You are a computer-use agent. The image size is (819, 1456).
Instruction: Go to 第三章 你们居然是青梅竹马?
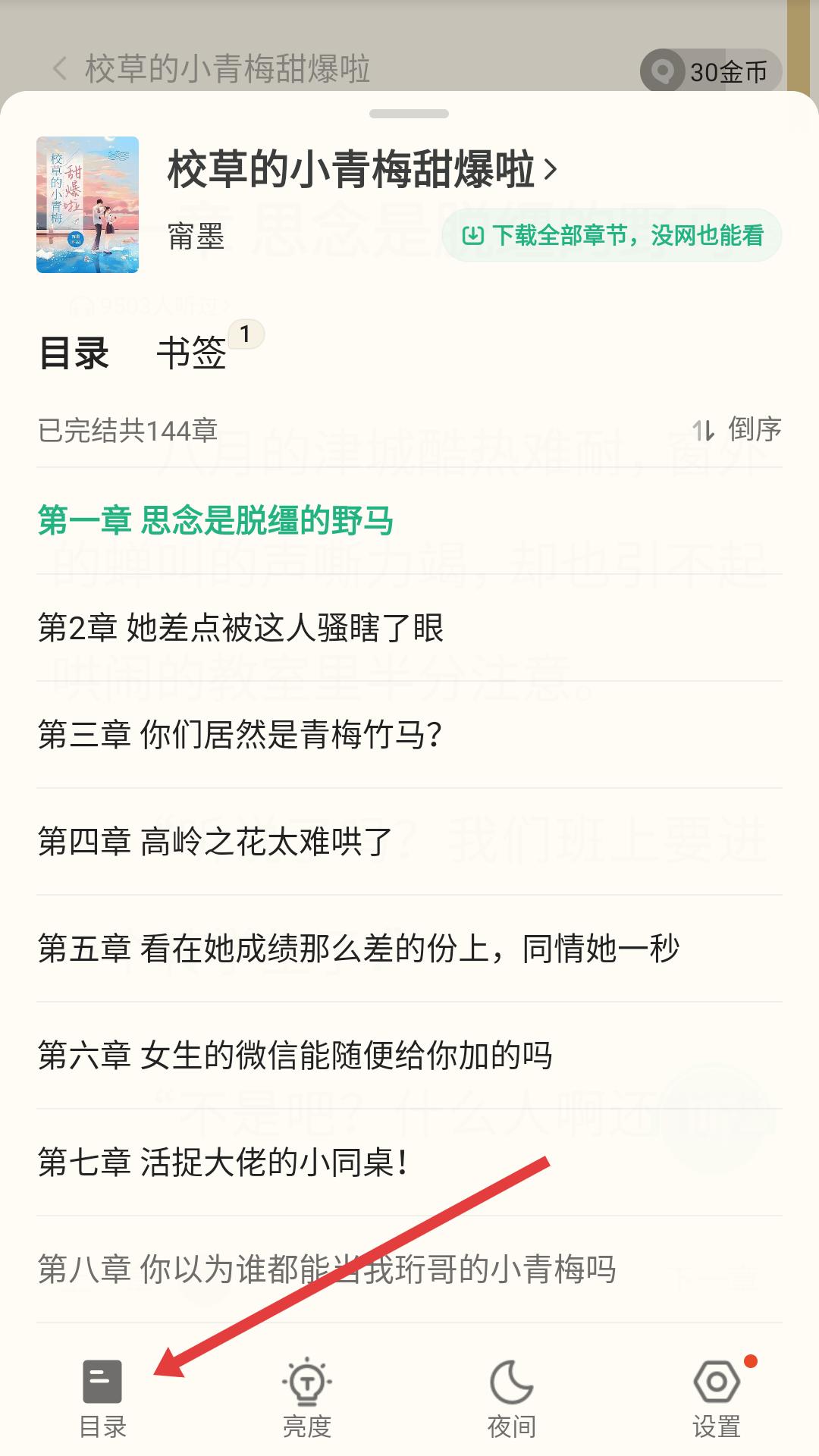coord(240,735)
